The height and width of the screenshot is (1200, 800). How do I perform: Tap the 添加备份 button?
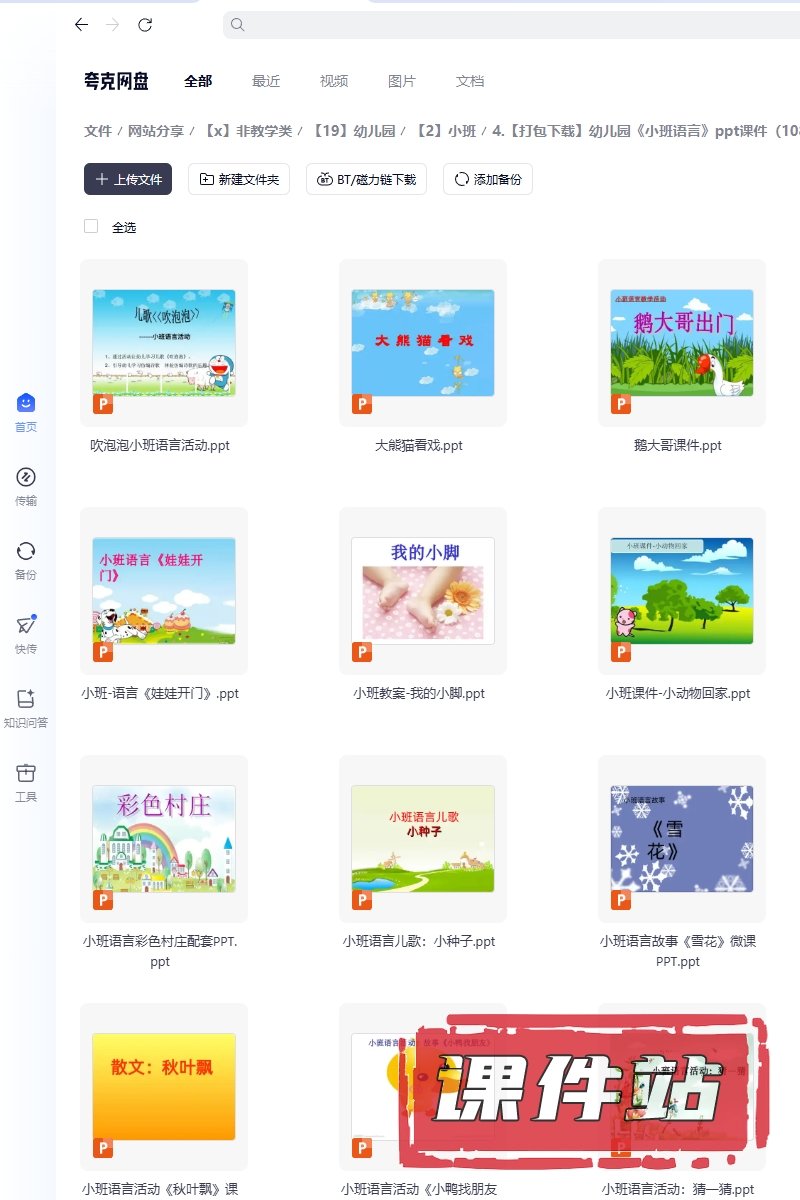(x=488, y=179)
